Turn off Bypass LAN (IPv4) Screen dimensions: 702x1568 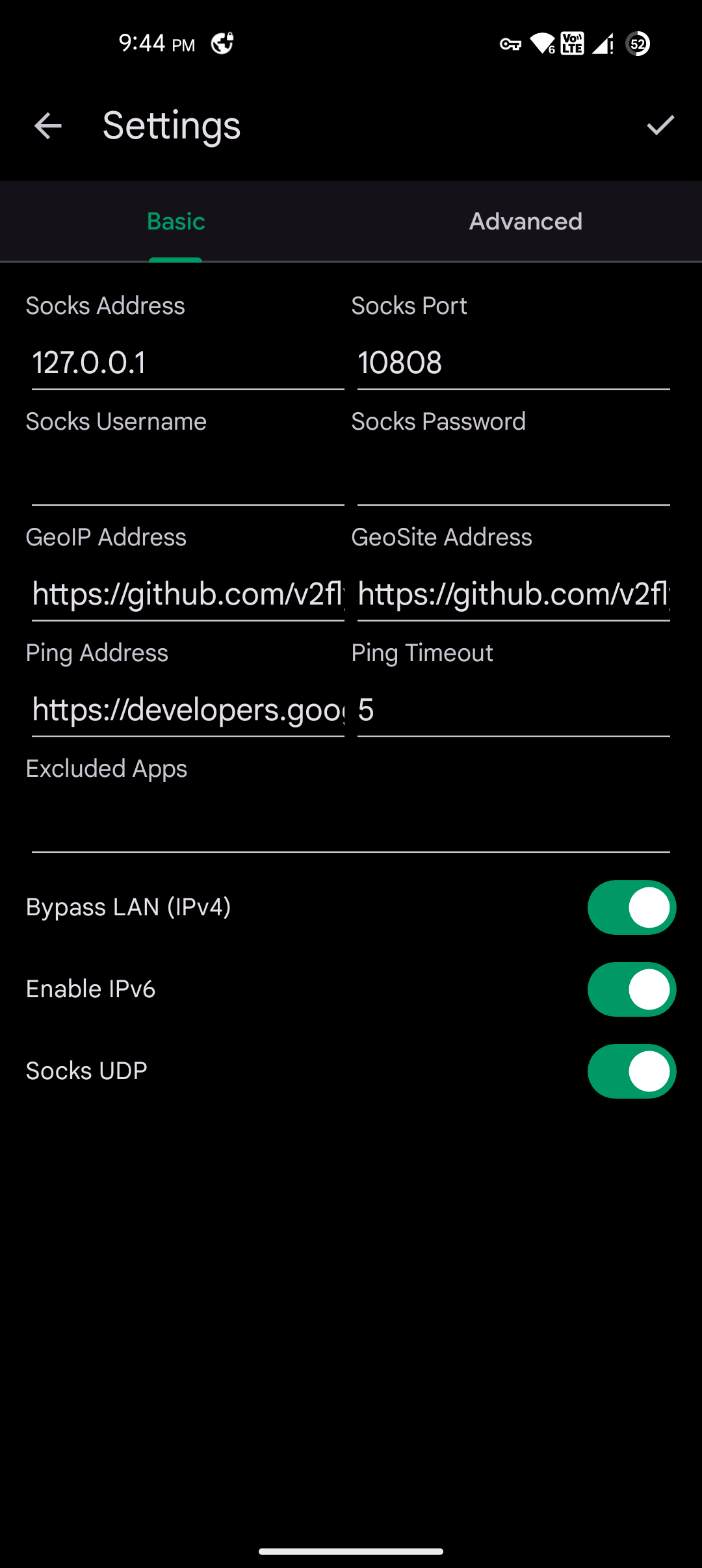631,908
